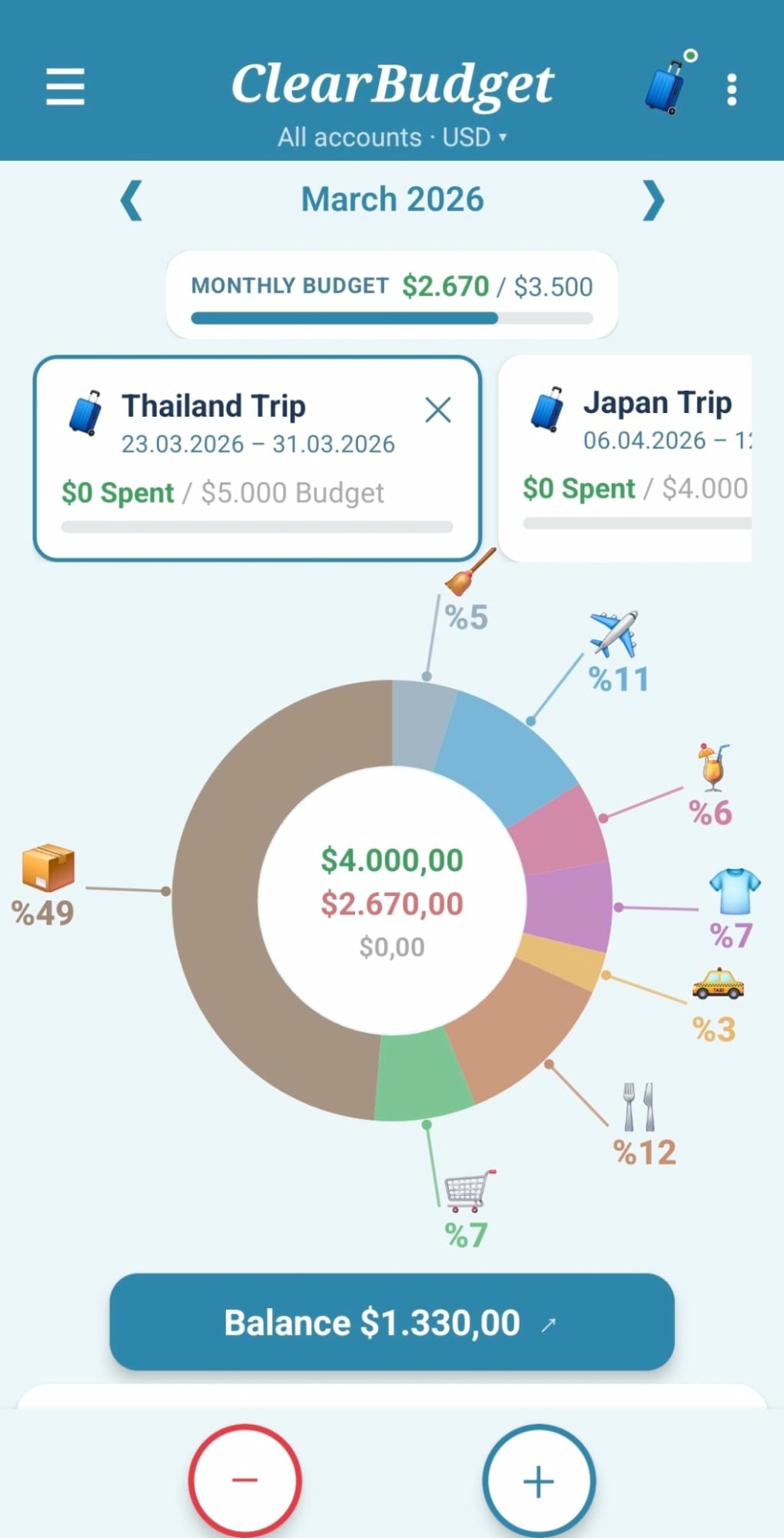
Task: Open the three-dot overflow menu
Action: (x=732, y=89)
